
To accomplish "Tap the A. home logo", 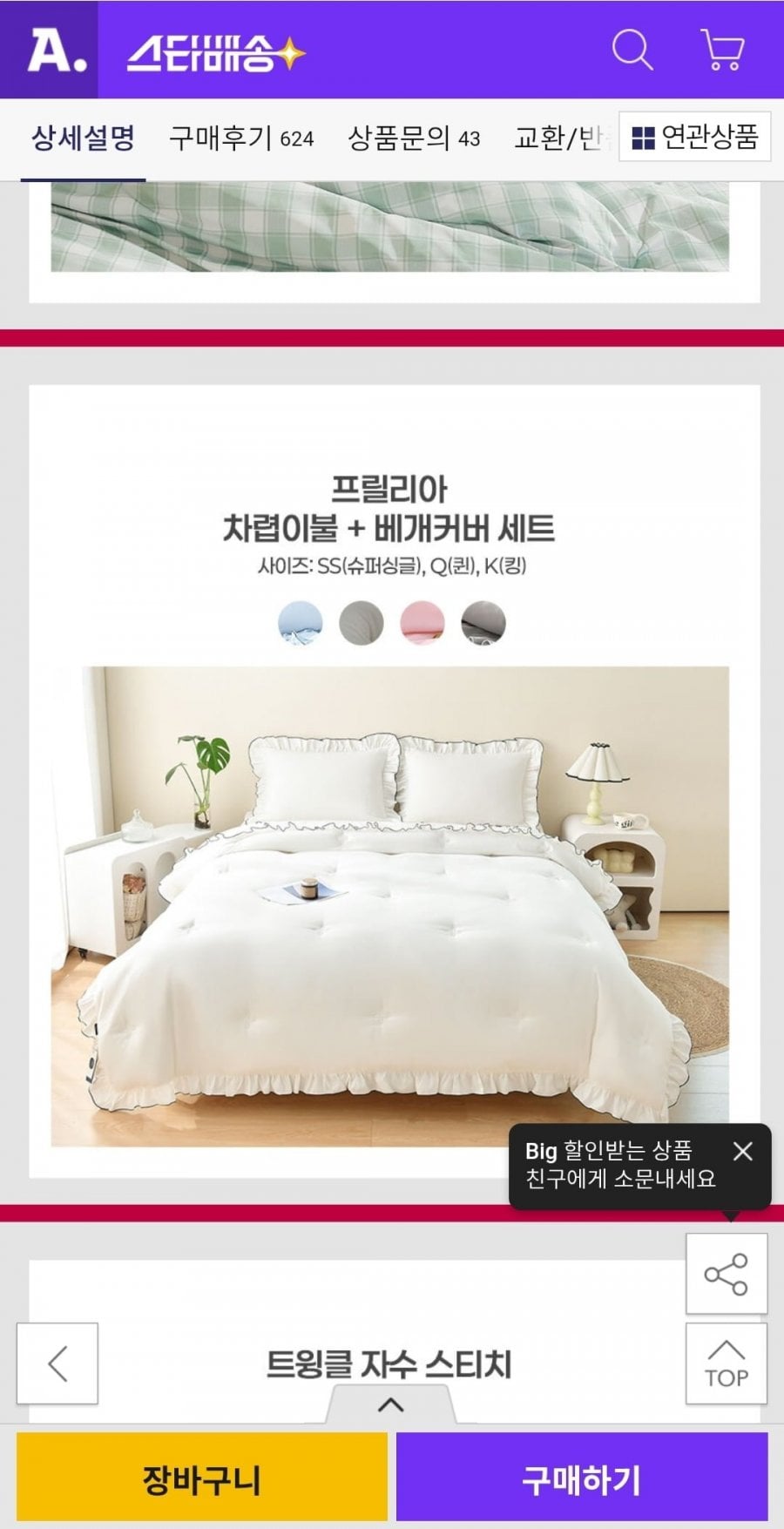I will click(x=56, y=51).
